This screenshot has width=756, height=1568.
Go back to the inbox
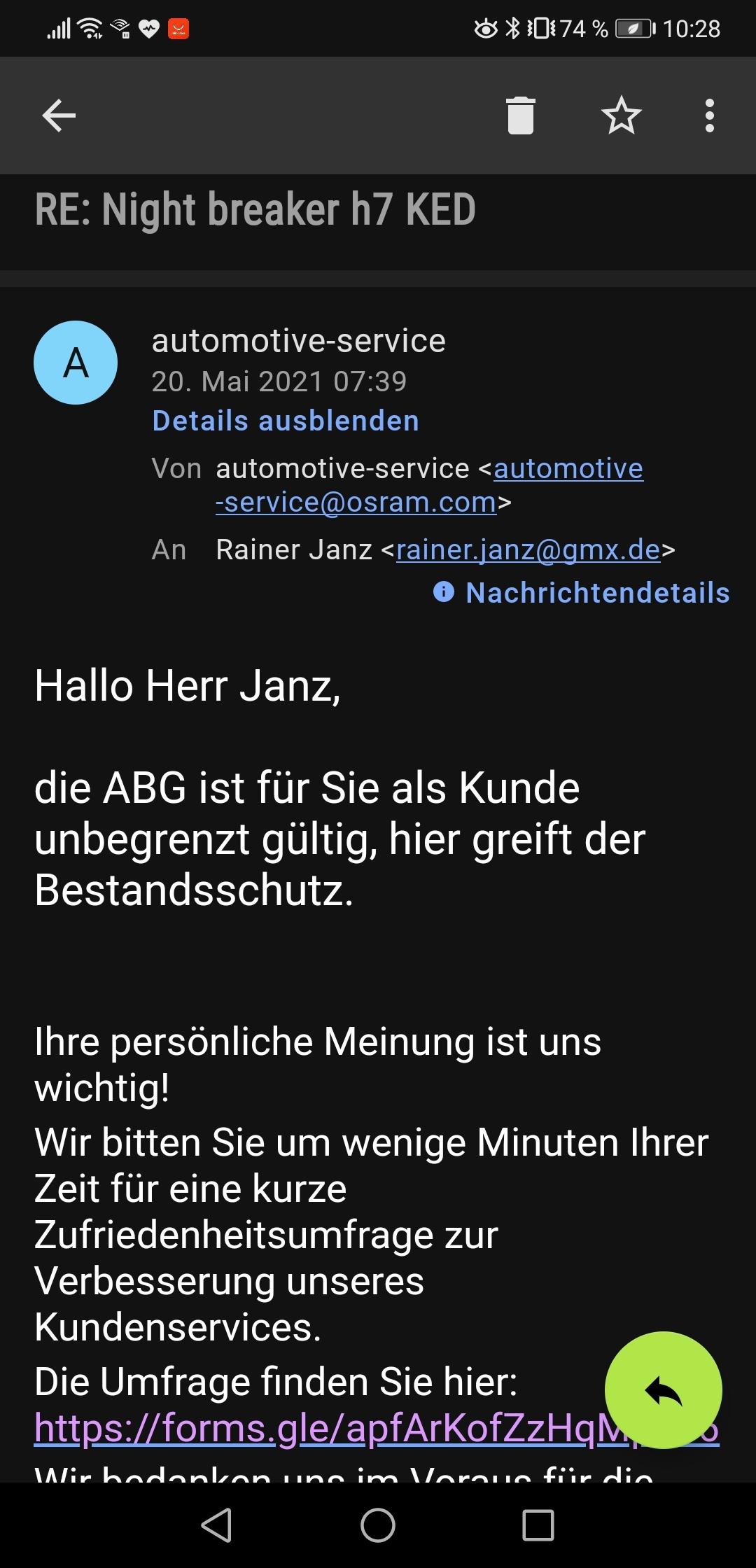(x=59, y=115)
